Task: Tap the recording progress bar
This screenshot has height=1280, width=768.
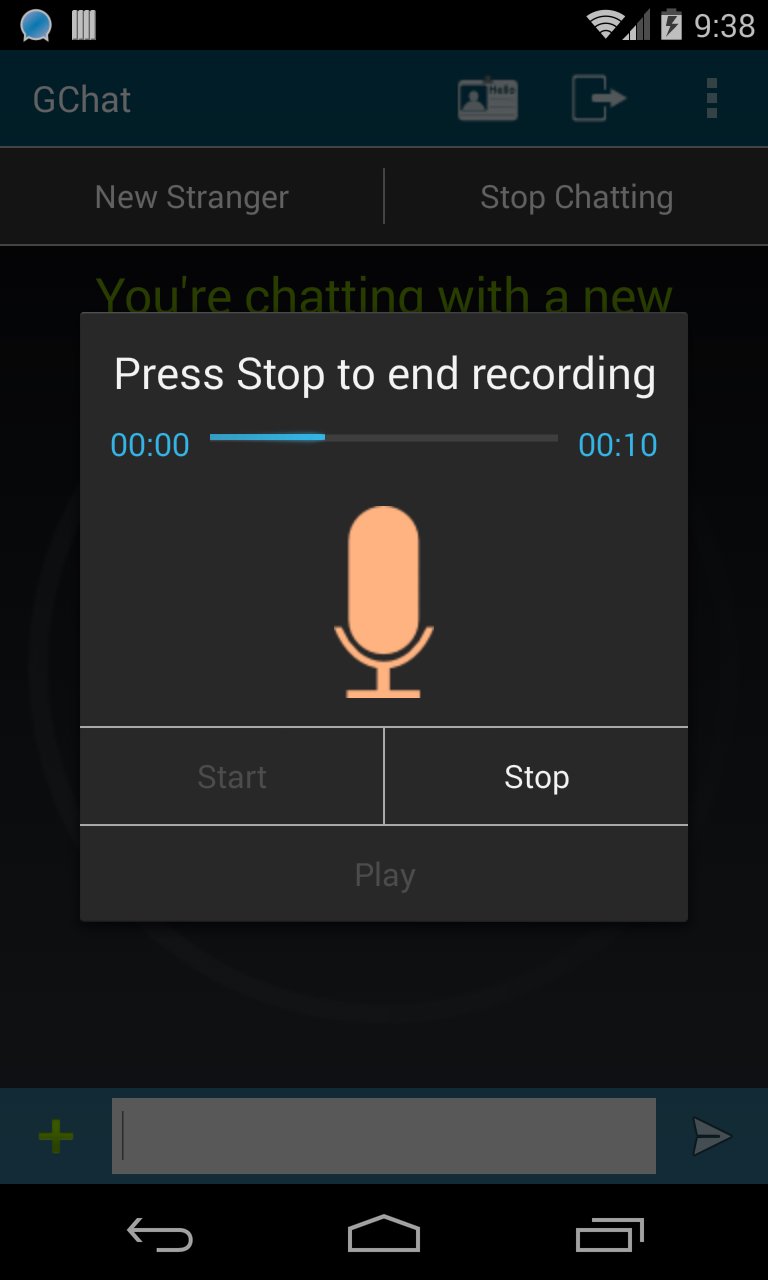Action: tap(383, 437)
